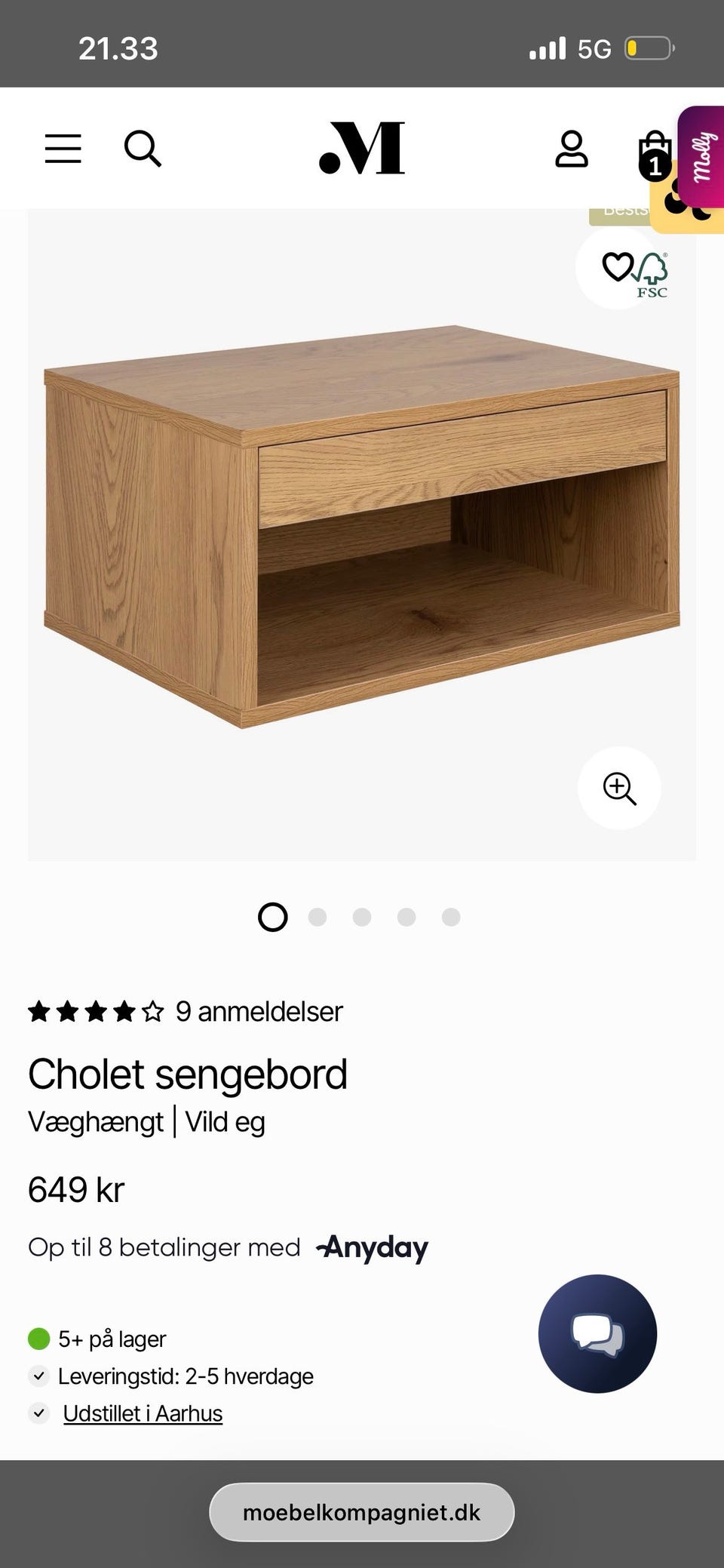Start a live chat conversation
The image size is (724, 1568).
click(597, 1333)
